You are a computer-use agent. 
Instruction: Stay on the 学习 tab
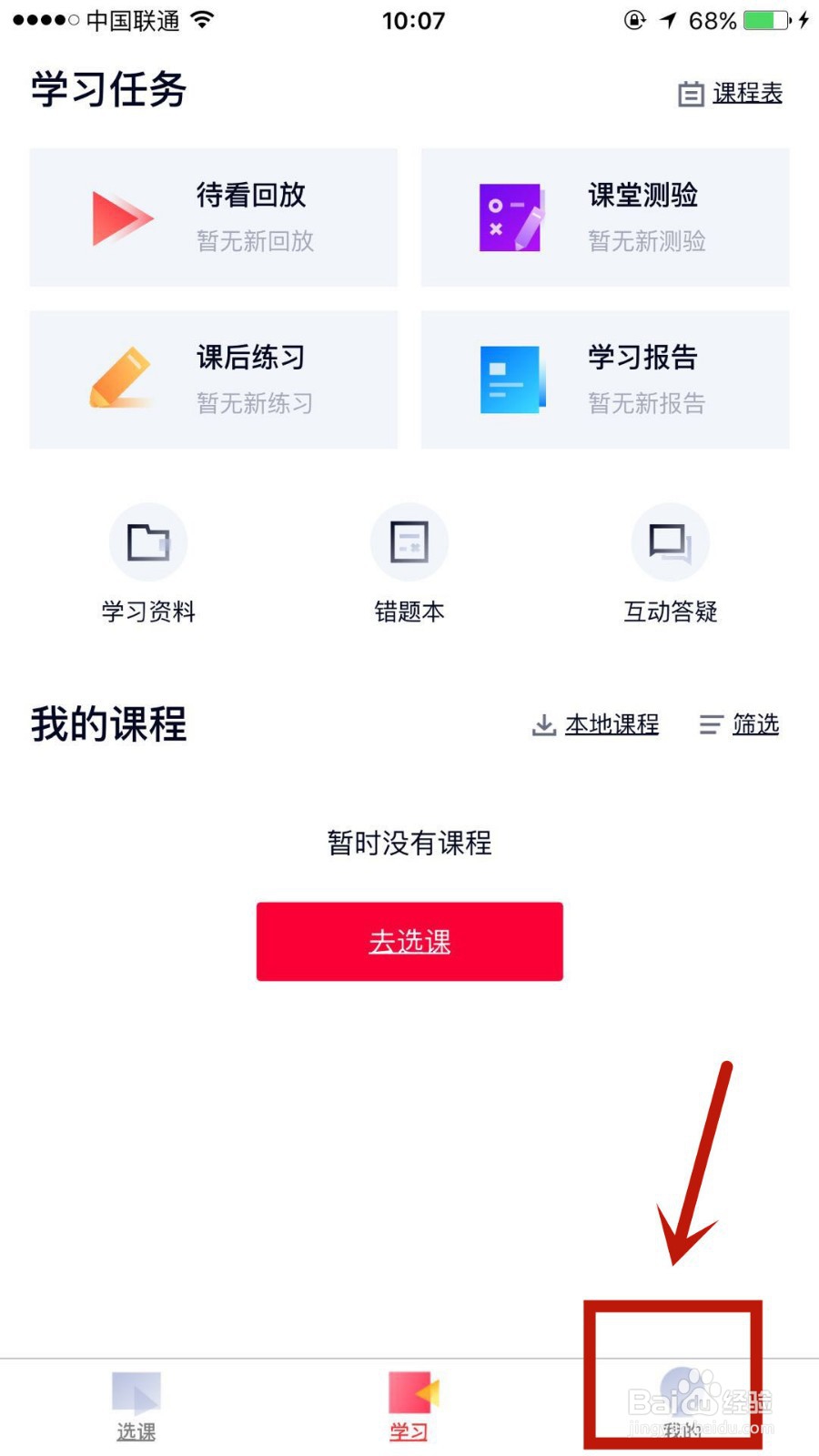[x=409, y=1401]
